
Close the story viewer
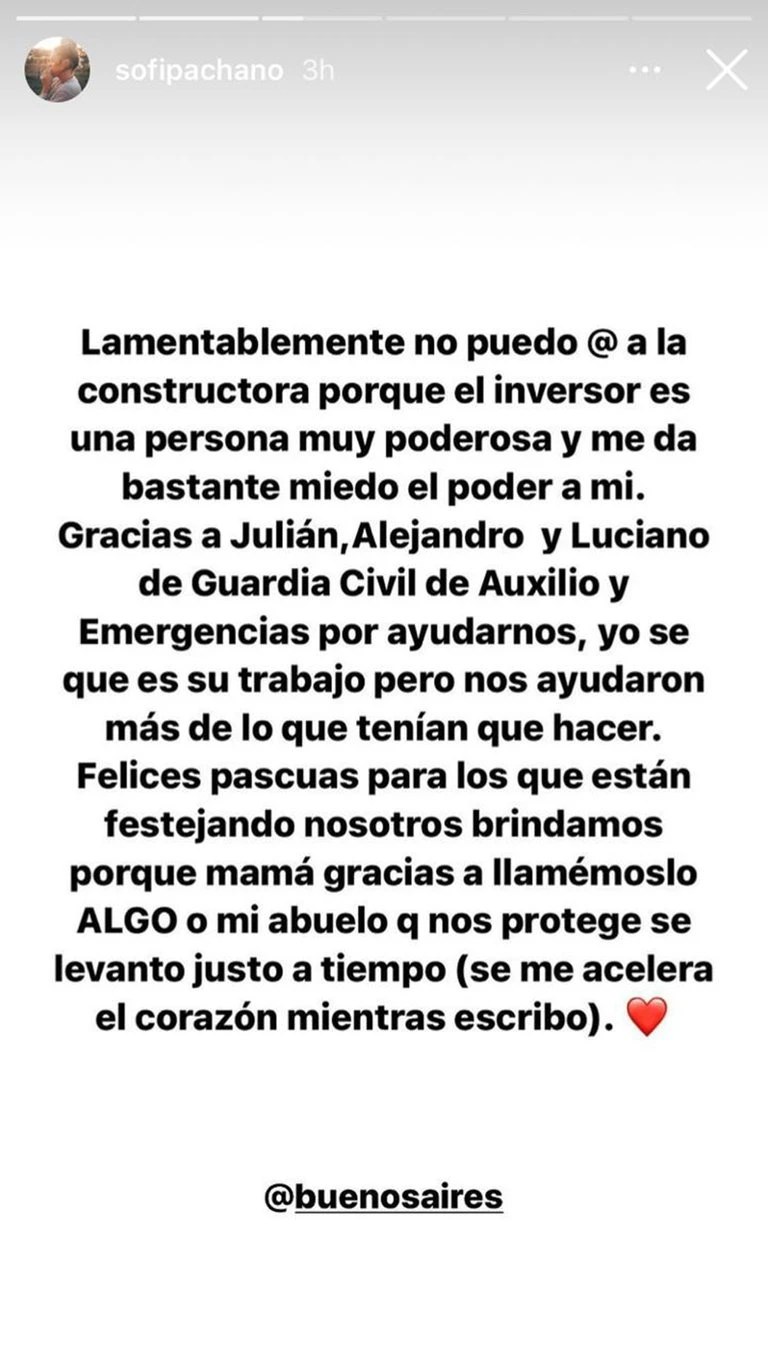pos(726,71)
